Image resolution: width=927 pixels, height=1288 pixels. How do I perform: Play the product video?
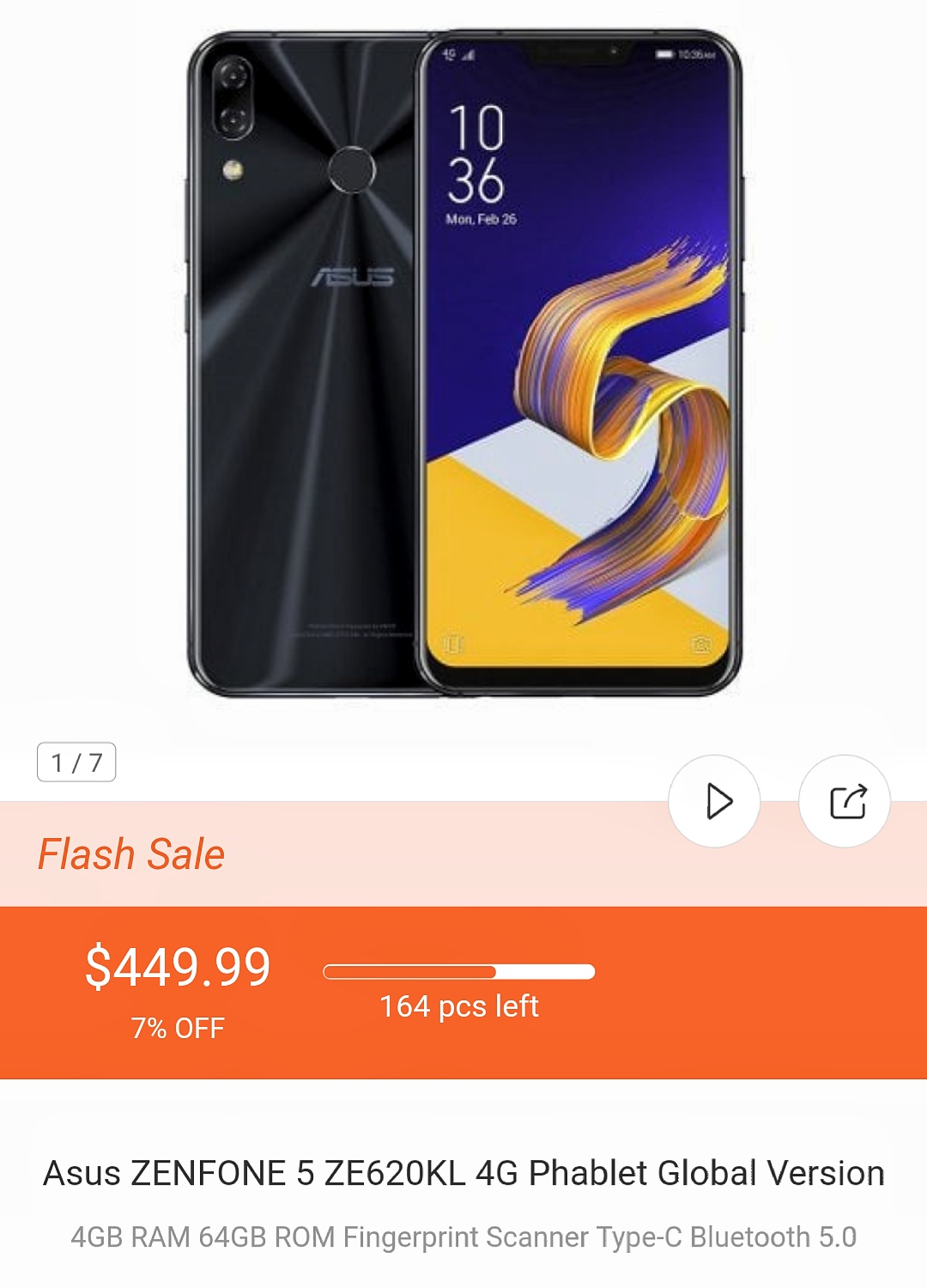click(x=715, y=801)
